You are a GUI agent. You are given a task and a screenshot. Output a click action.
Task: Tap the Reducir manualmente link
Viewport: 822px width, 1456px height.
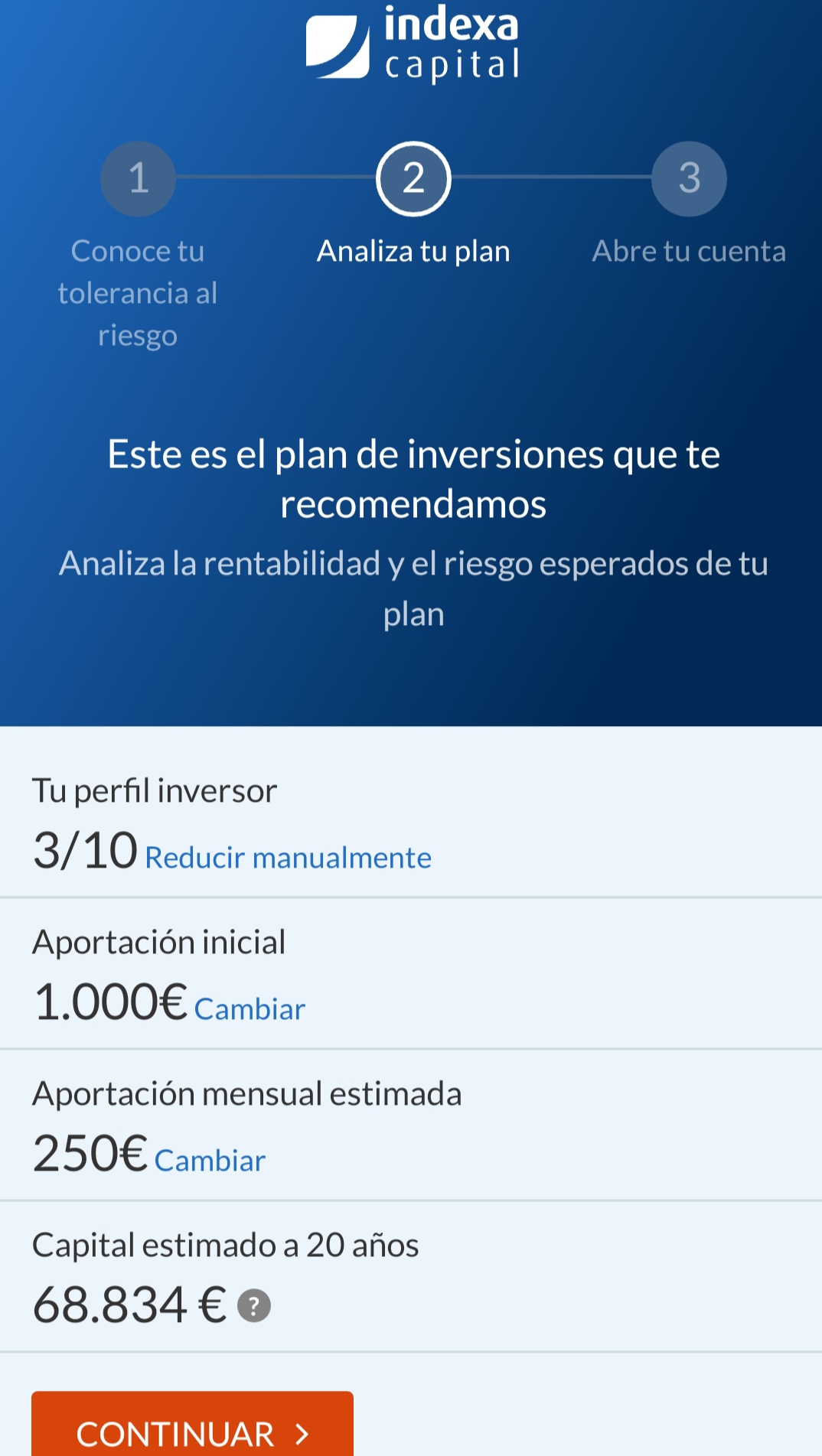[288, 858]
